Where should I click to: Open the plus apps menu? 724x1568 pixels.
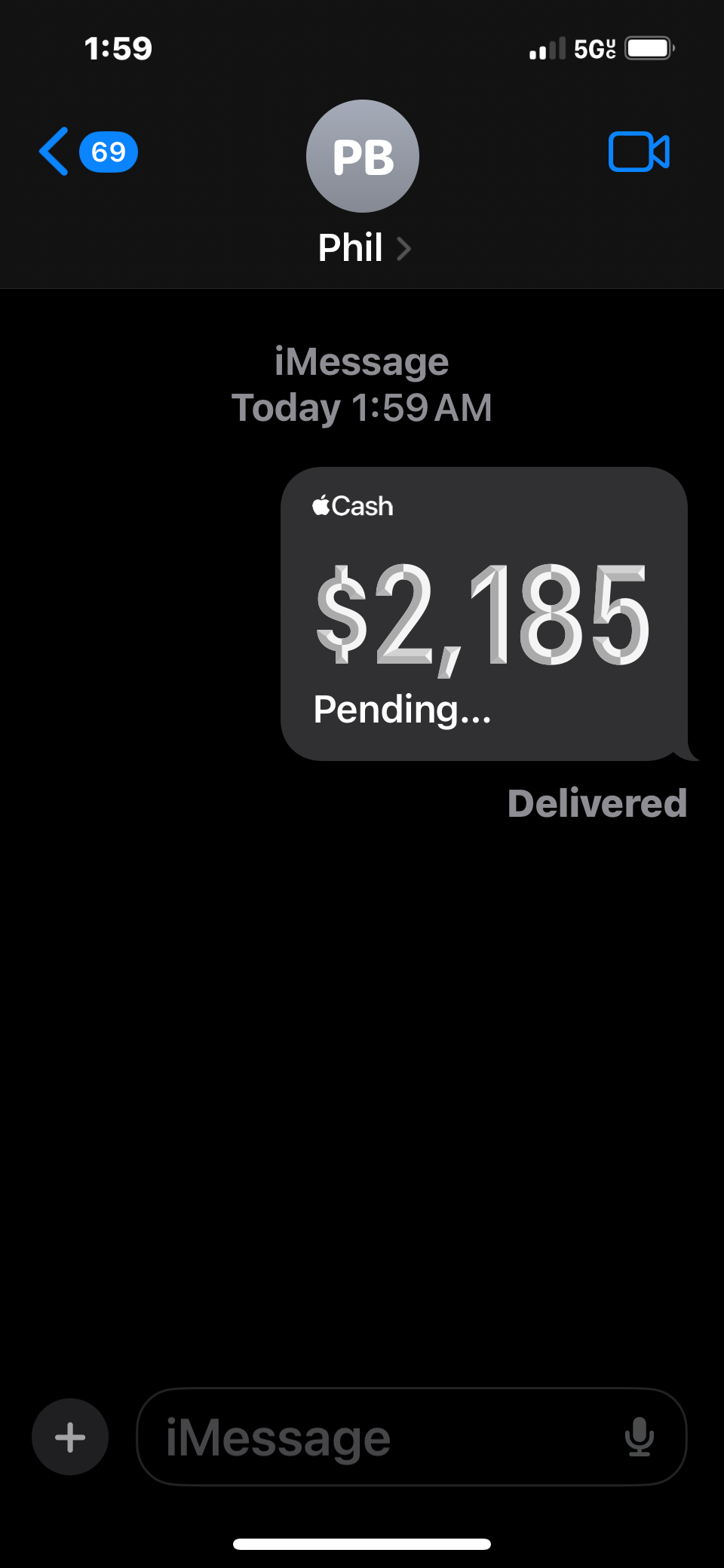pos(70,1437)
